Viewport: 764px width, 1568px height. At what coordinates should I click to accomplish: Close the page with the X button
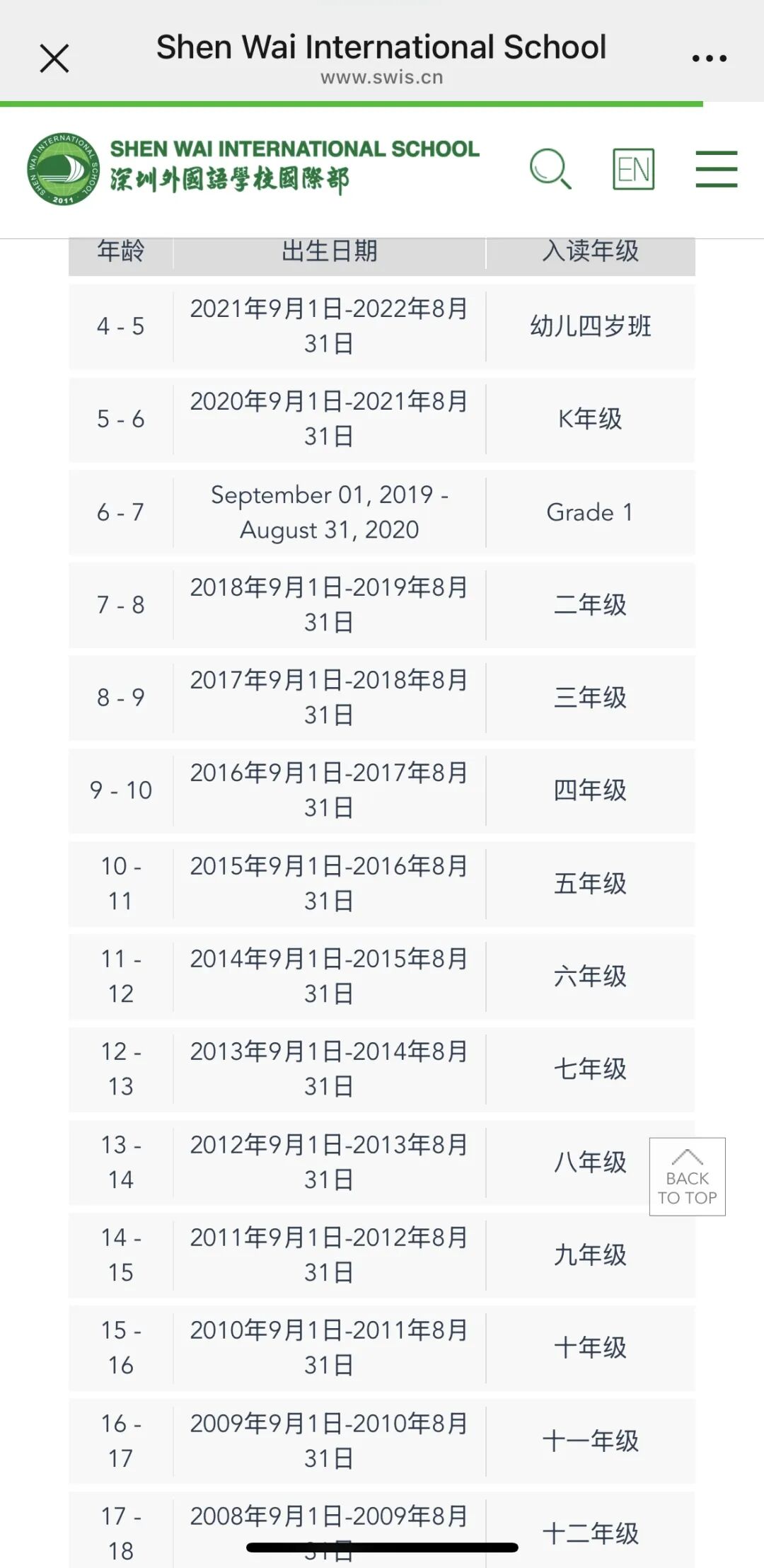point(54,58)
